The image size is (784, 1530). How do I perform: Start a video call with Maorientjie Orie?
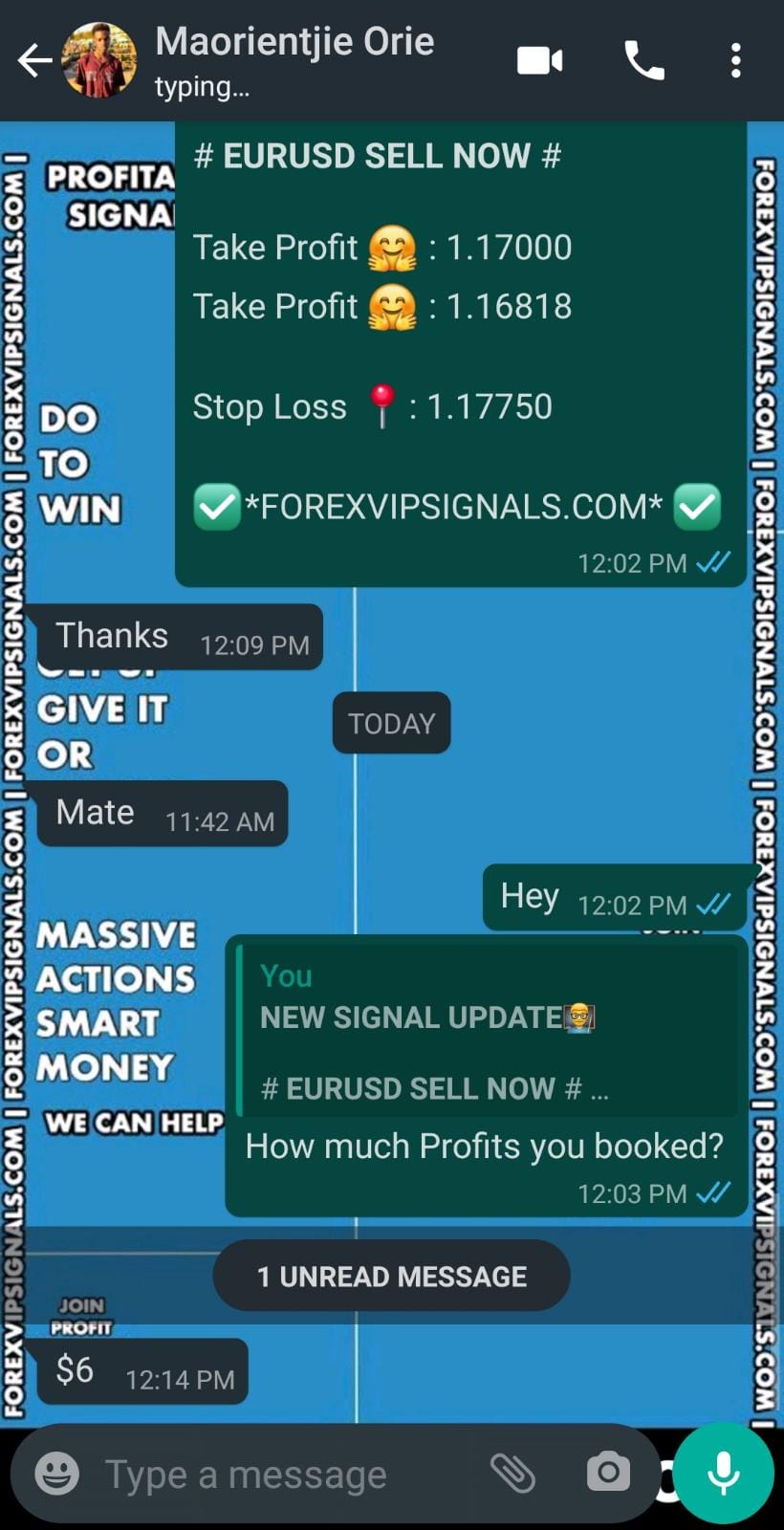(540, 61)
